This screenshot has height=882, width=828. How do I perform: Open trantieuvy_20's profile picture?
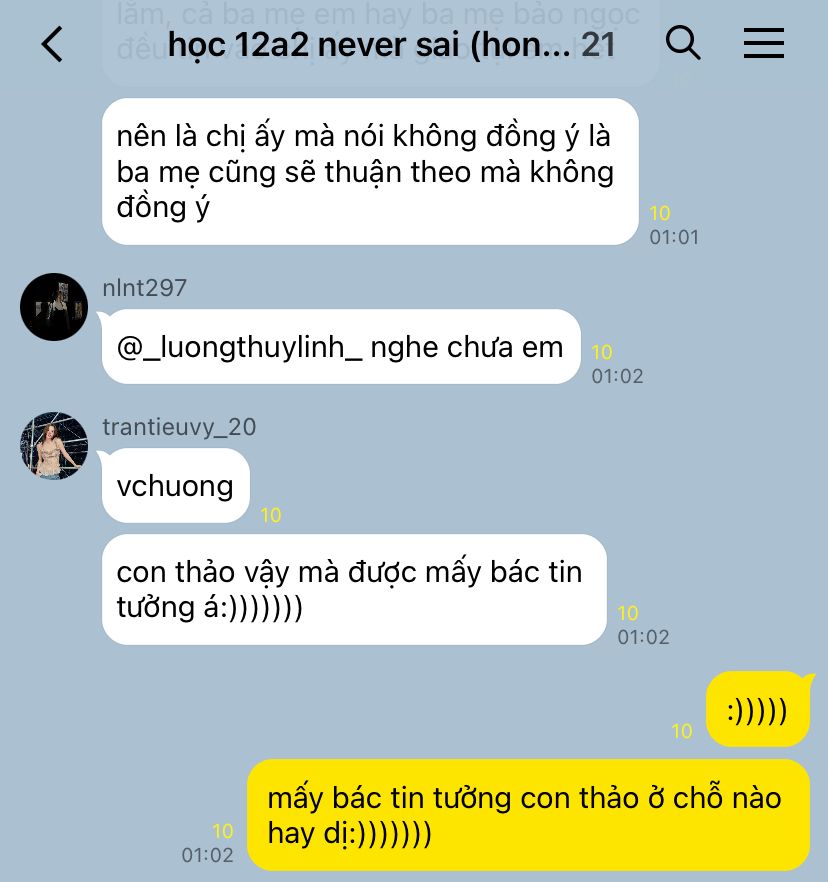[x=54, y=446]
